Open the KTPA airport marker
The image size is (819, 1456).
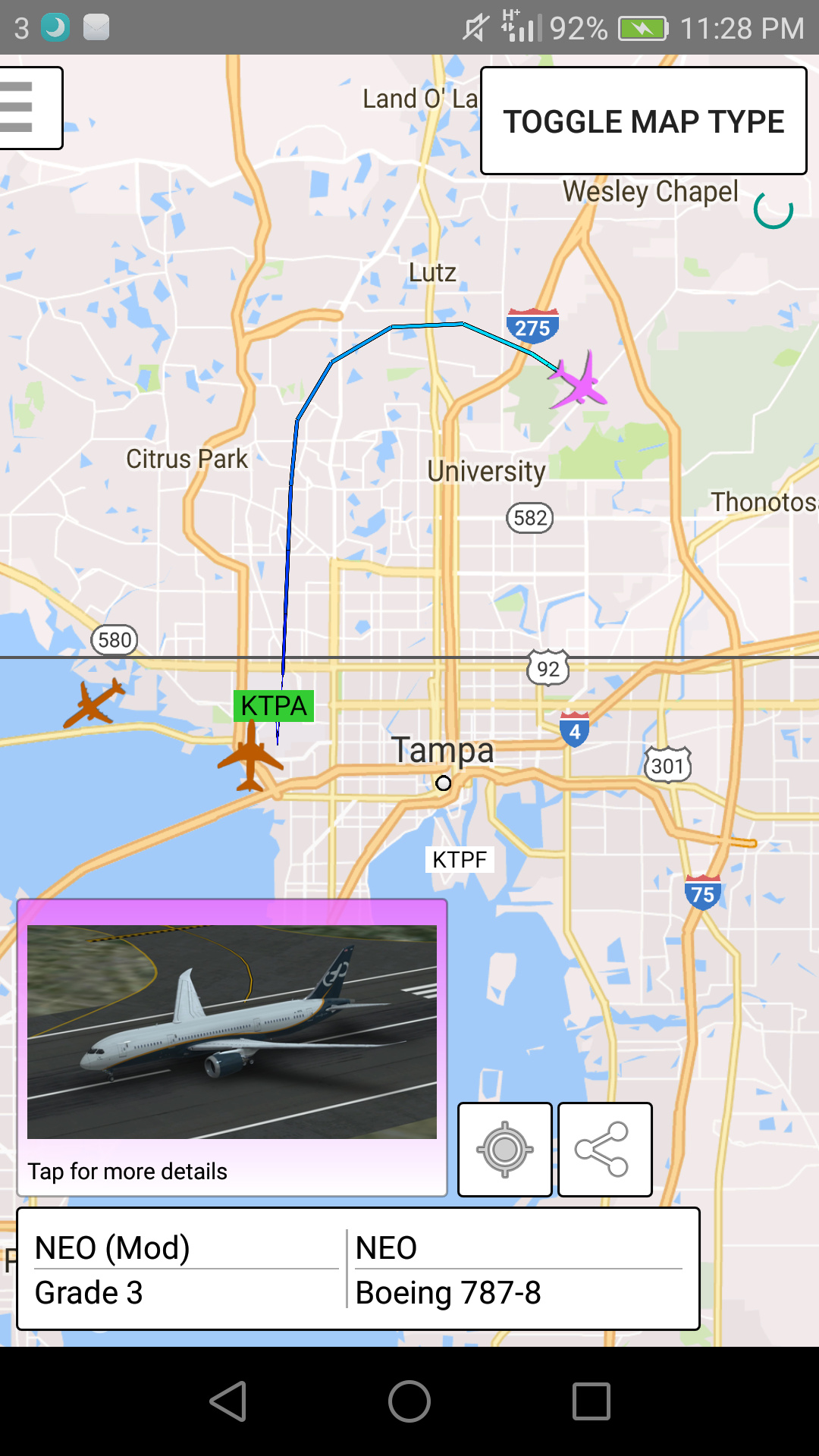273,706
